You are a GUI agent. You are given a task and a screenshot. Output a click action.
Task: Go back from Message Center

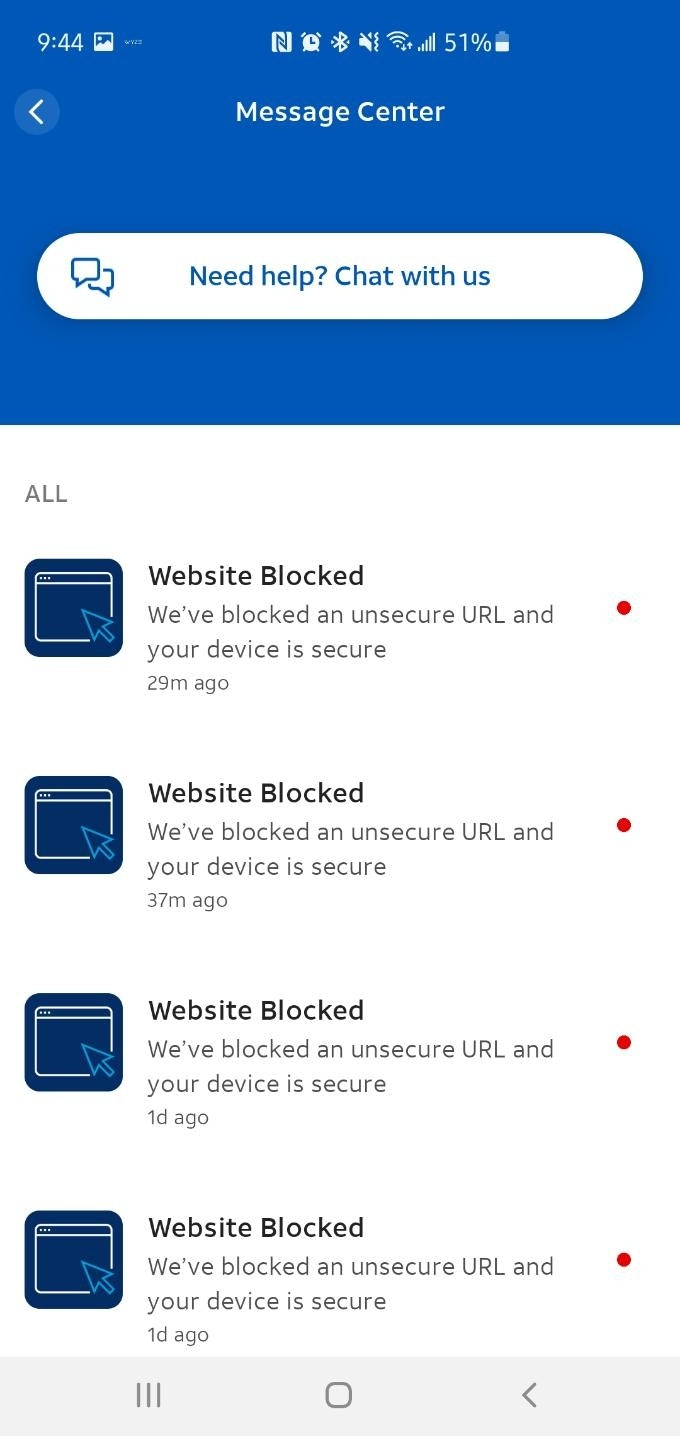pos(37,112)
